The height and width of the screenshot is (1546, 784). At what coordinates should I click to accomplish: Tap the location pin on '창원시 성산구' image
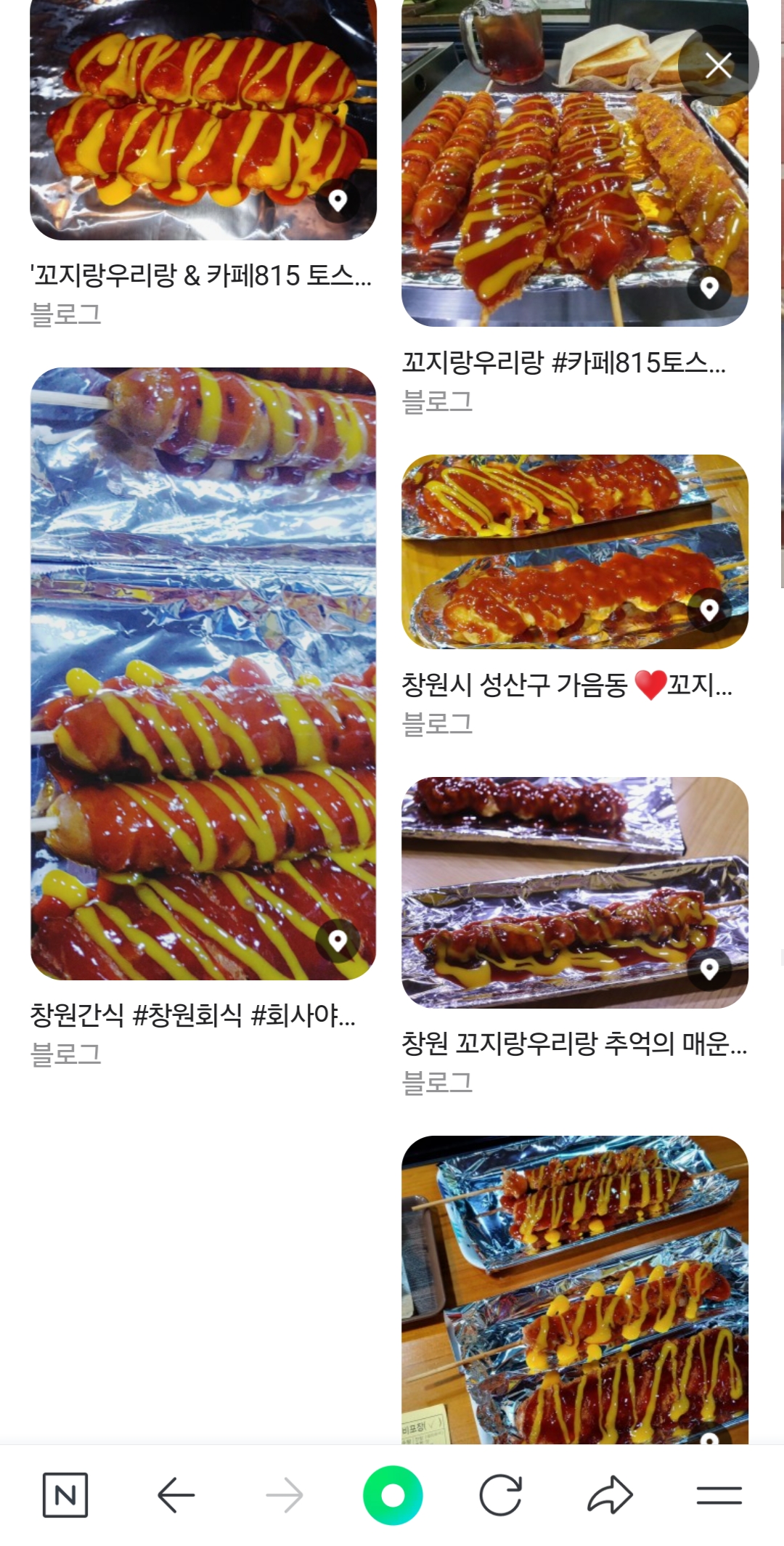[709, 610]
